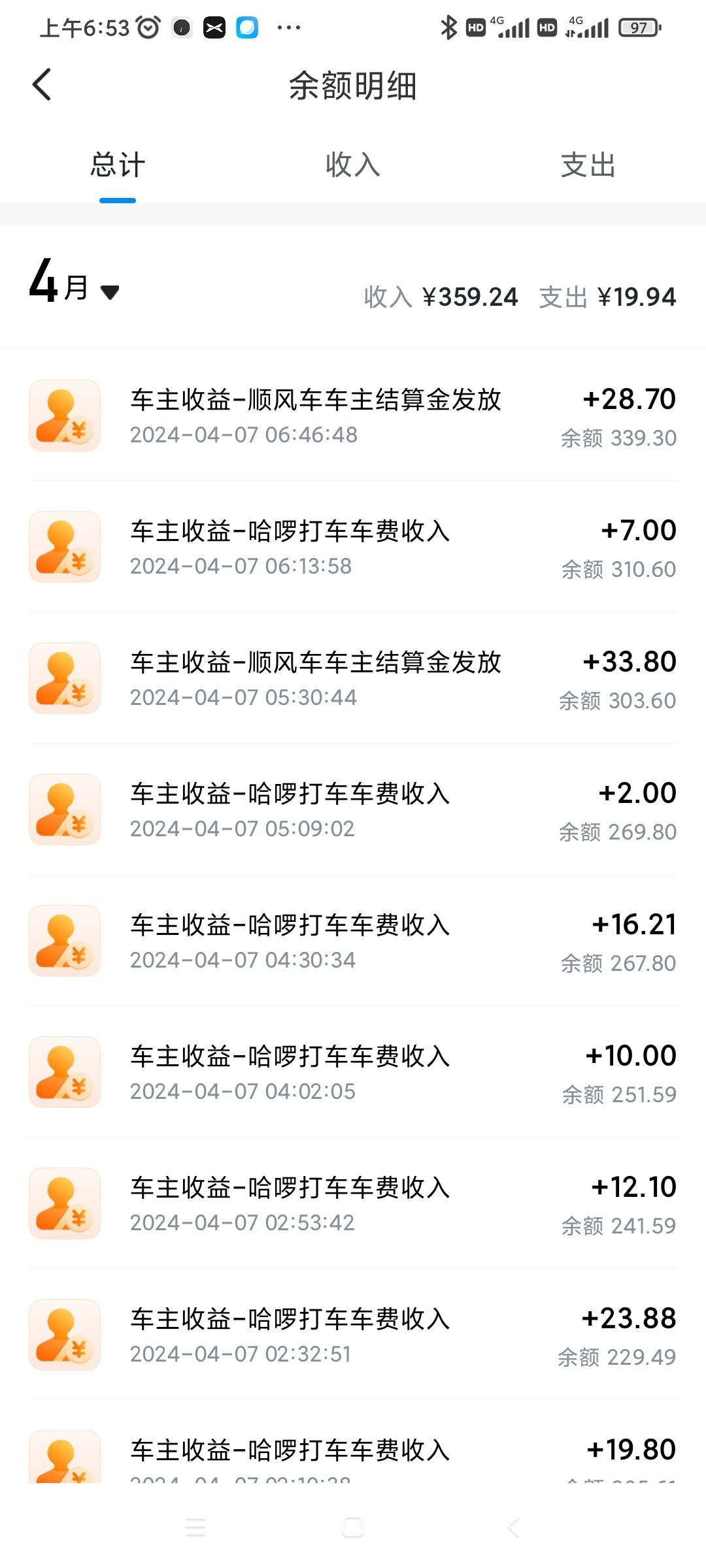Screen dimensions: 706x1568
Task: Switch to the 支出 tab
Action: [x=588, y=165]
